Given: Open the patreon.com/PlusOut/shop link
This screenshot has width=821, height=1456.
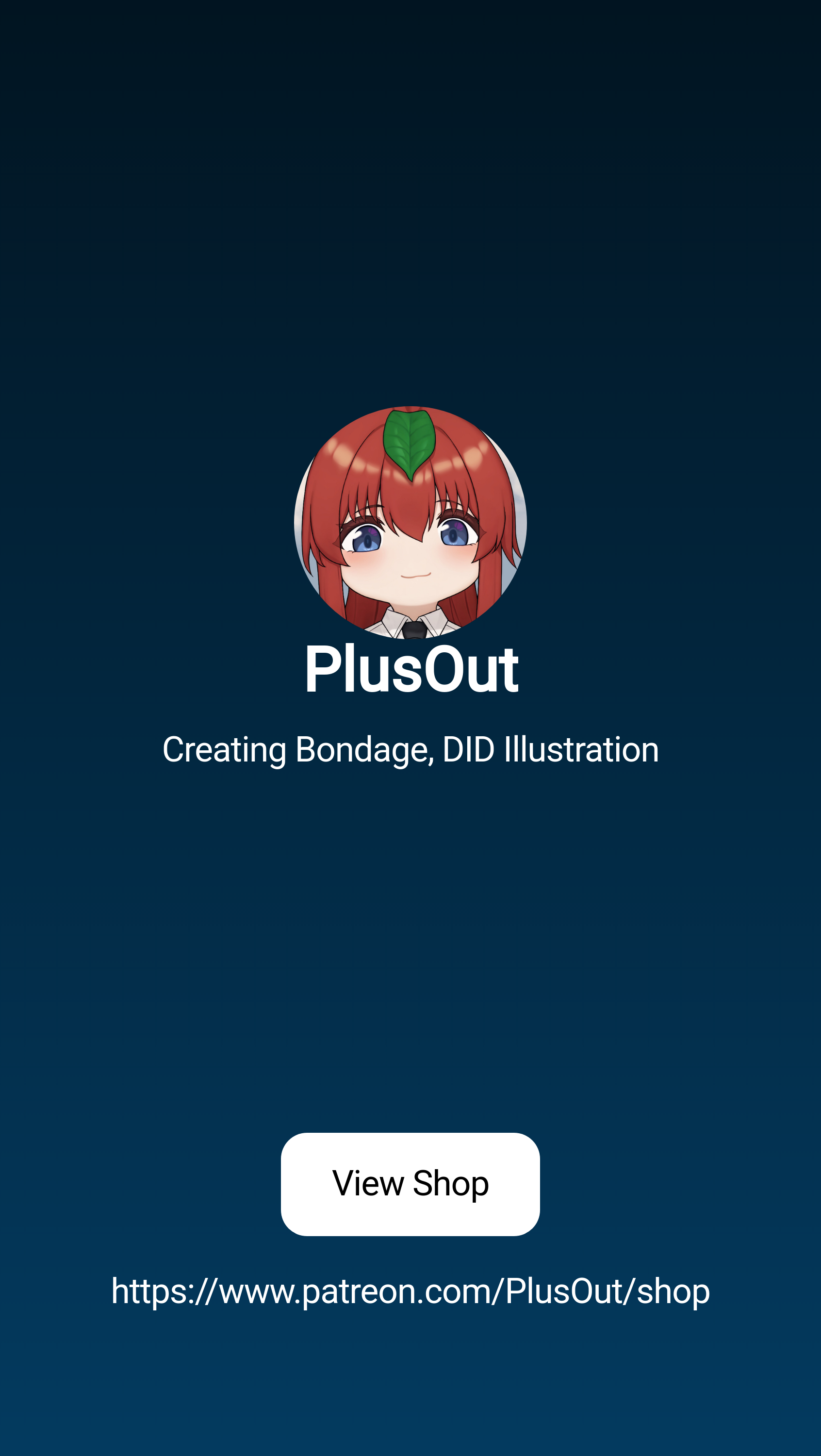Looking at the screenshot, I should (x=410, y=1291).
